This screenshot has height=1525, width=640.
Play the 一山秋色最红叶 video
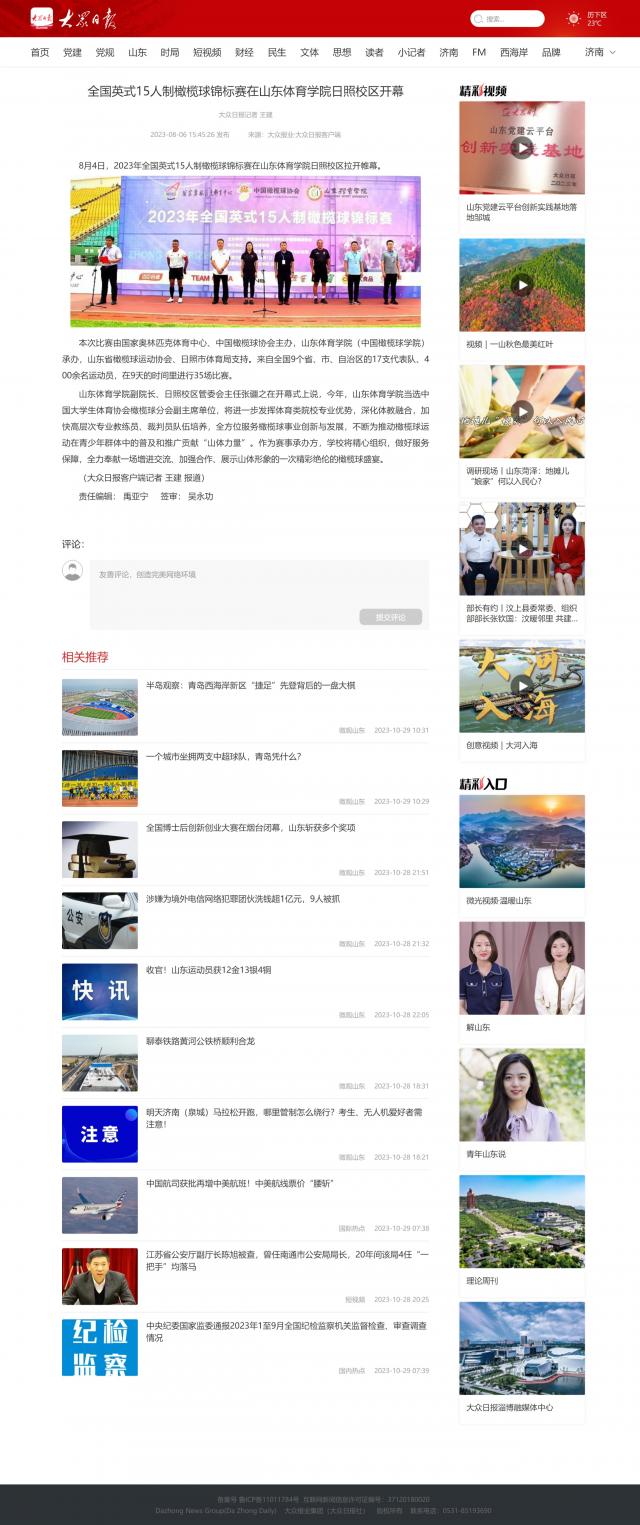522,285
